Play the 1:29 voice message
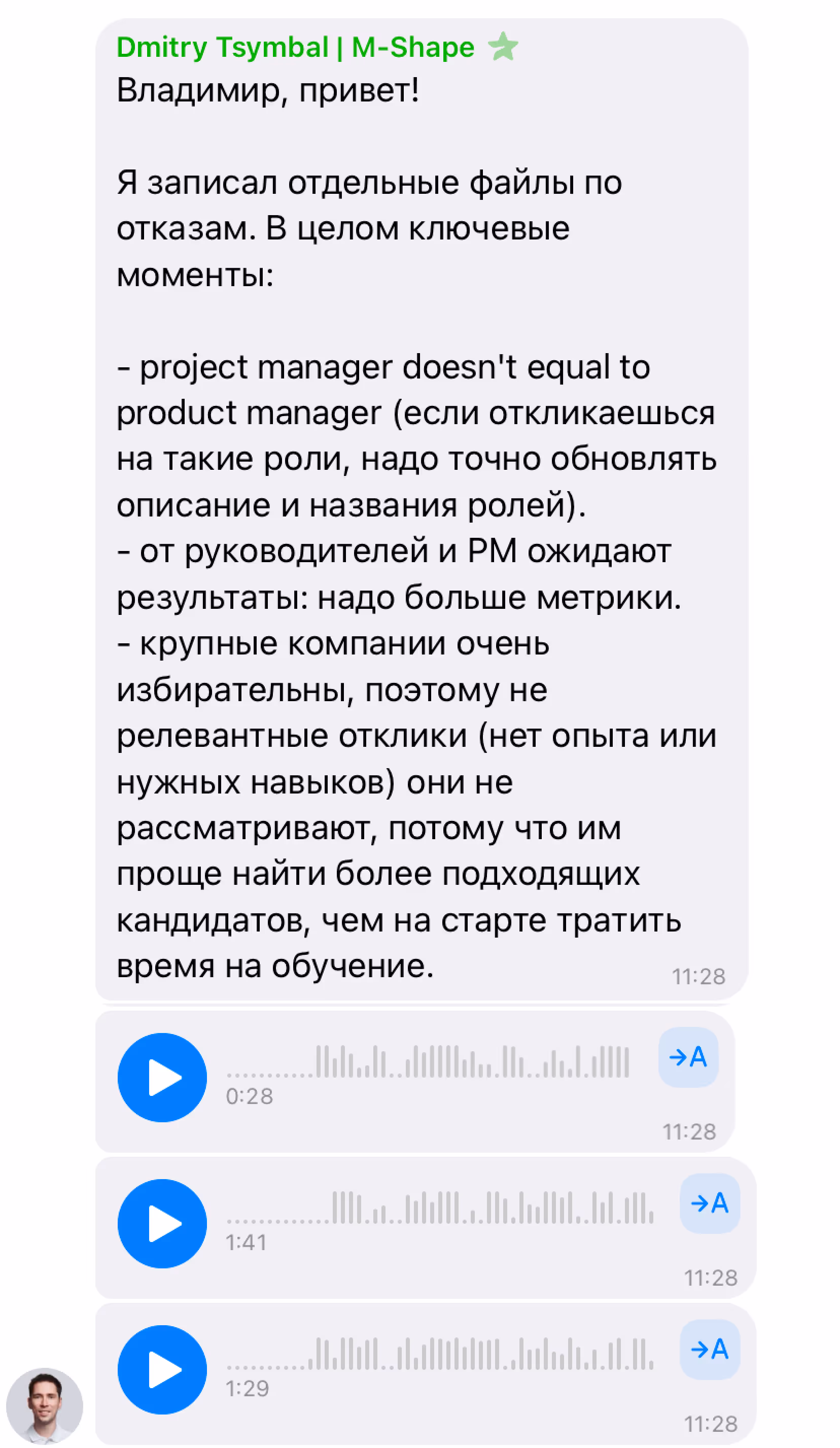The width and height of the screenshot is (840, 1448). (x=162, y=1369)
